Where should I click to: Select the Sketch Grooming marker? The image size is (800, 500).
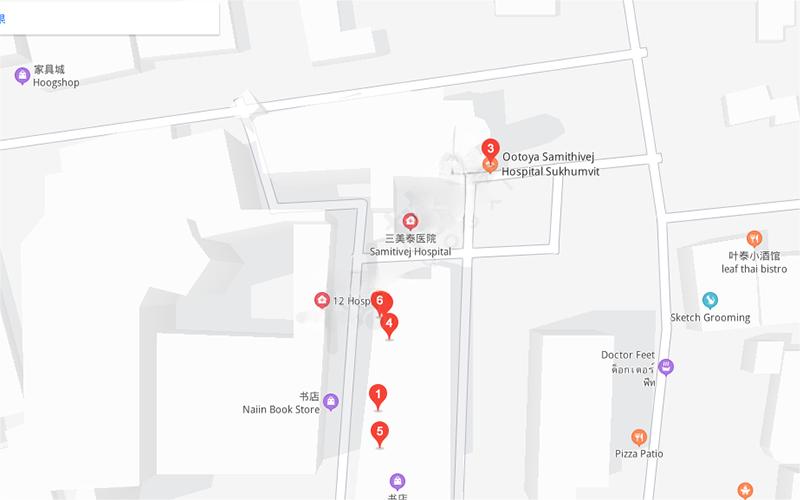pos(710,299)
